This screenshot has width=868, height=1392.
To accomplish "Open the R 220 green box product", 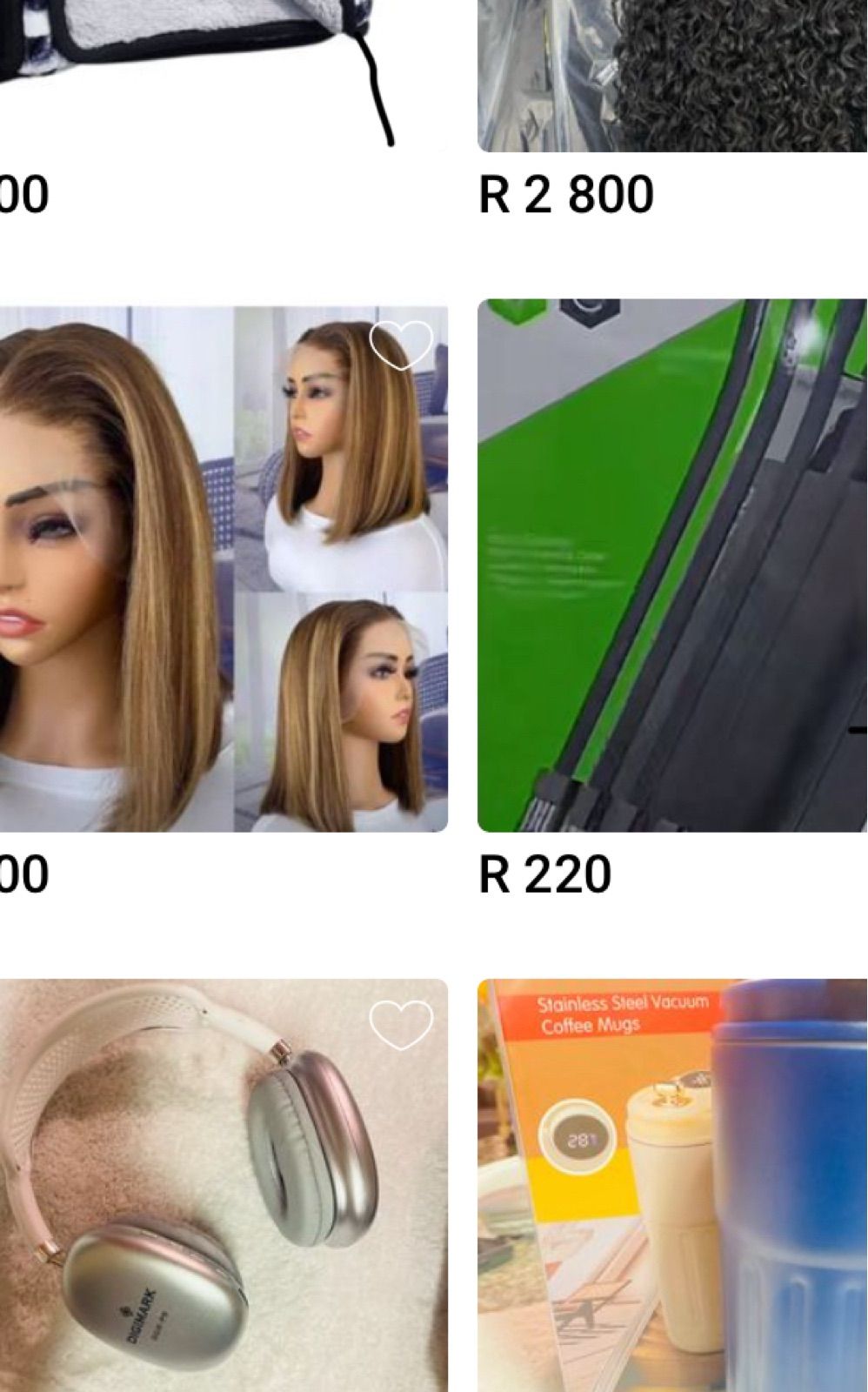I will coord(671,565).
